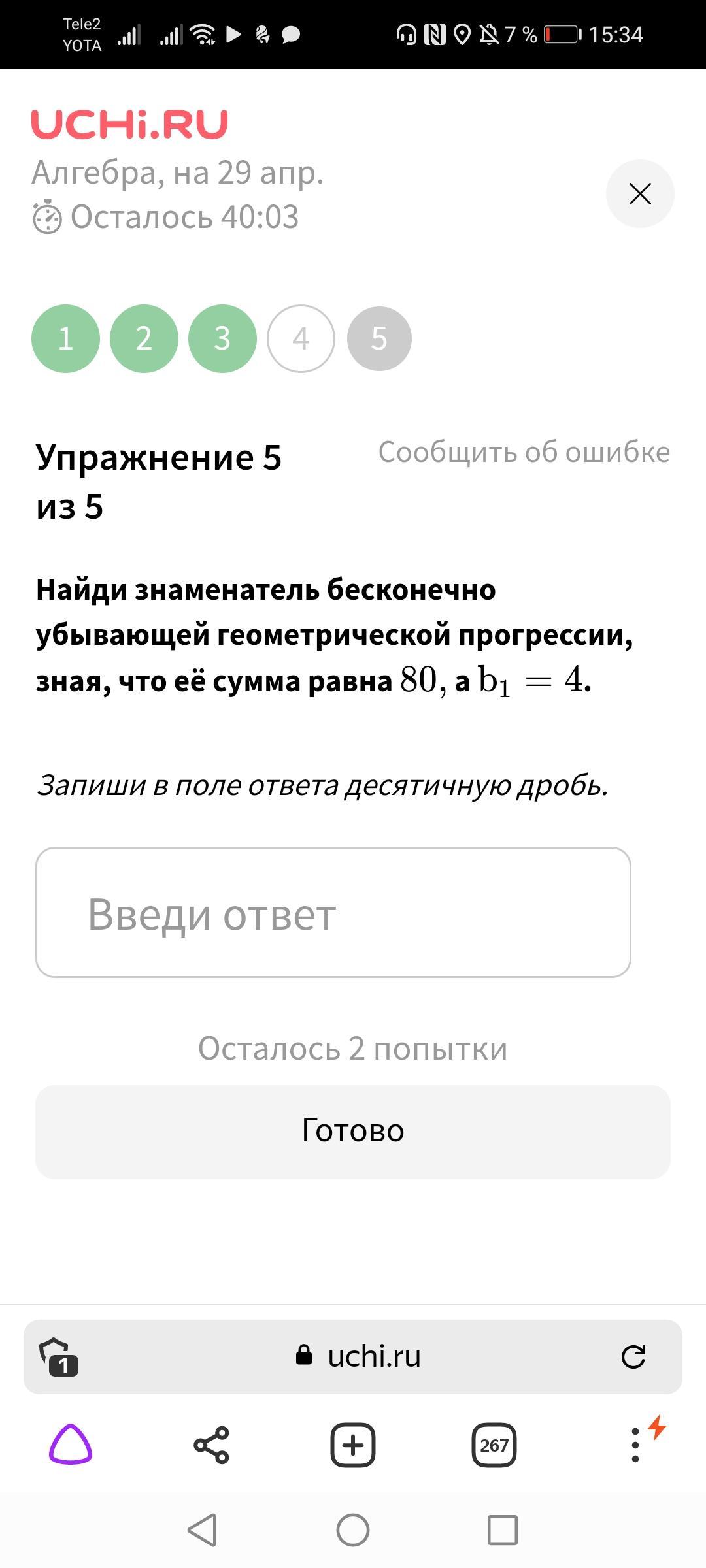706x1568 pixels.
Task: Add a new browser tab
Action: click(x=353, y=1445)
